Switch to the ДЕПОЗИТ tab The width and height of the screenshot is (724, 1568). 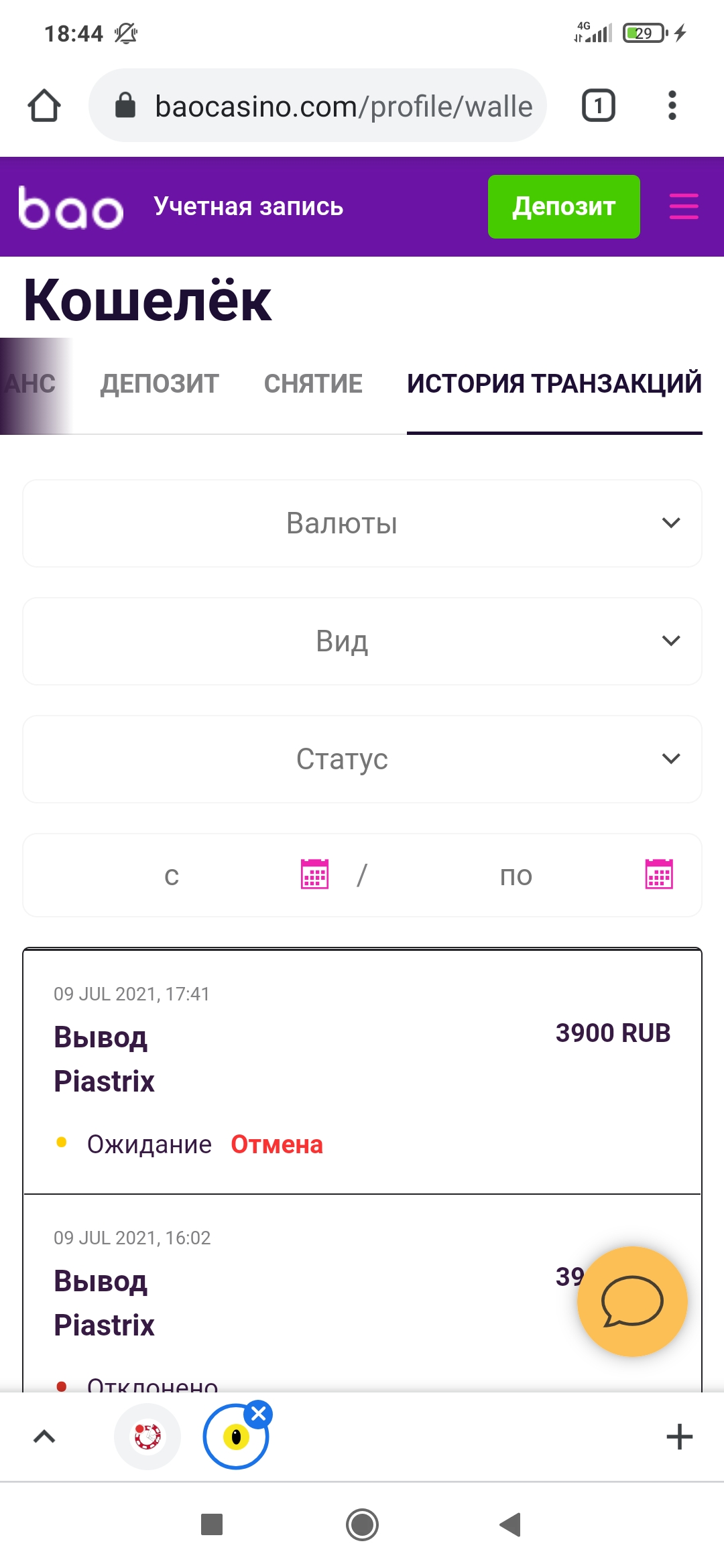click(160, 384)
